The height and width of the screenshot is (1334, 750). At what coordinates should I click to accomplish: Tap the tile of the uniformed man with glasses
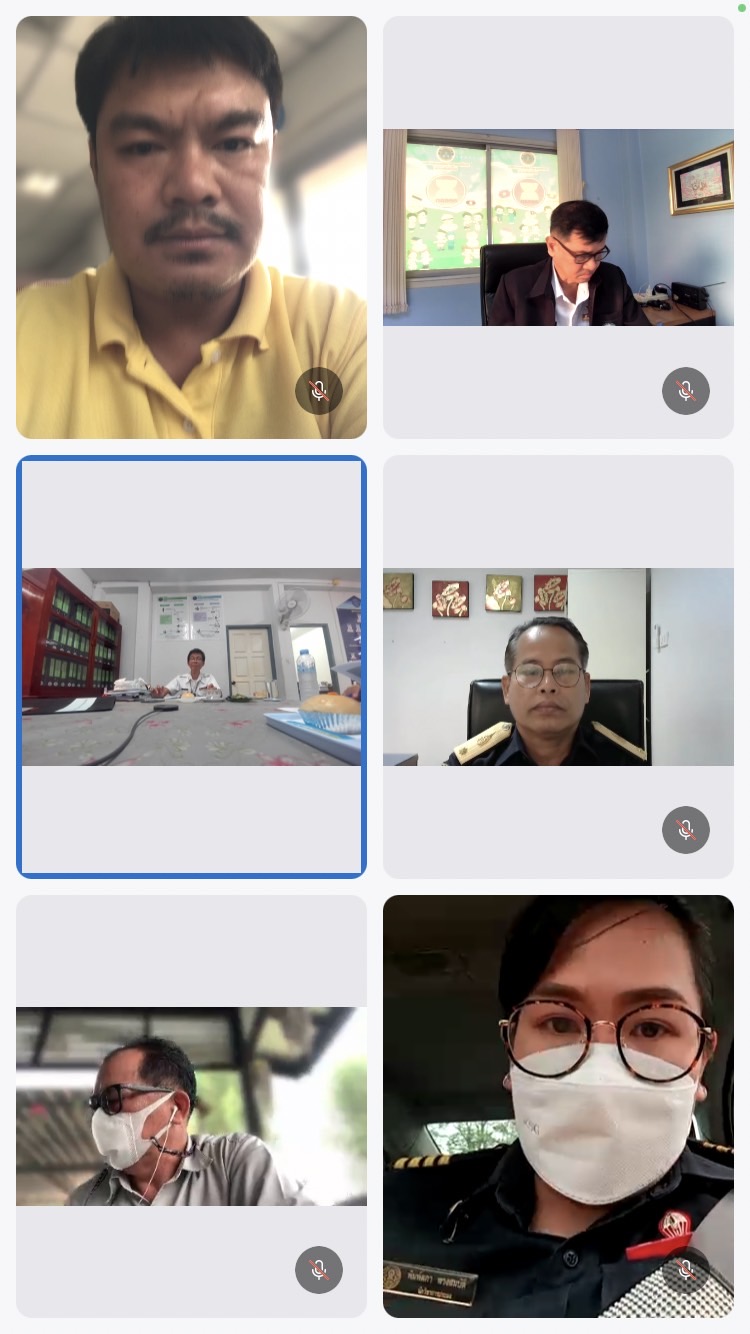[x=558, y=667]
